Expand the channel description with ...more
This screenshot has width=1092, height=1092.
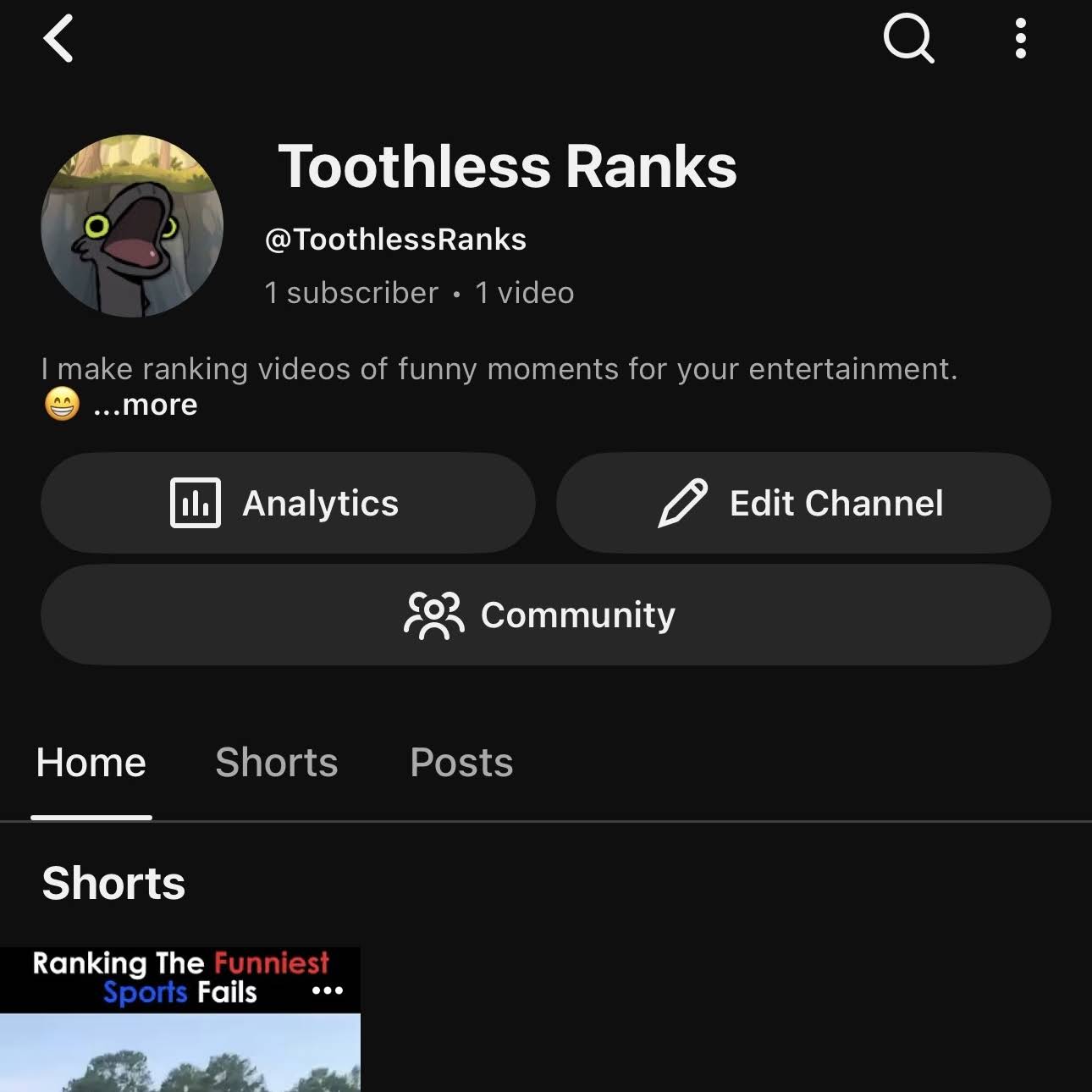[146, 405]
